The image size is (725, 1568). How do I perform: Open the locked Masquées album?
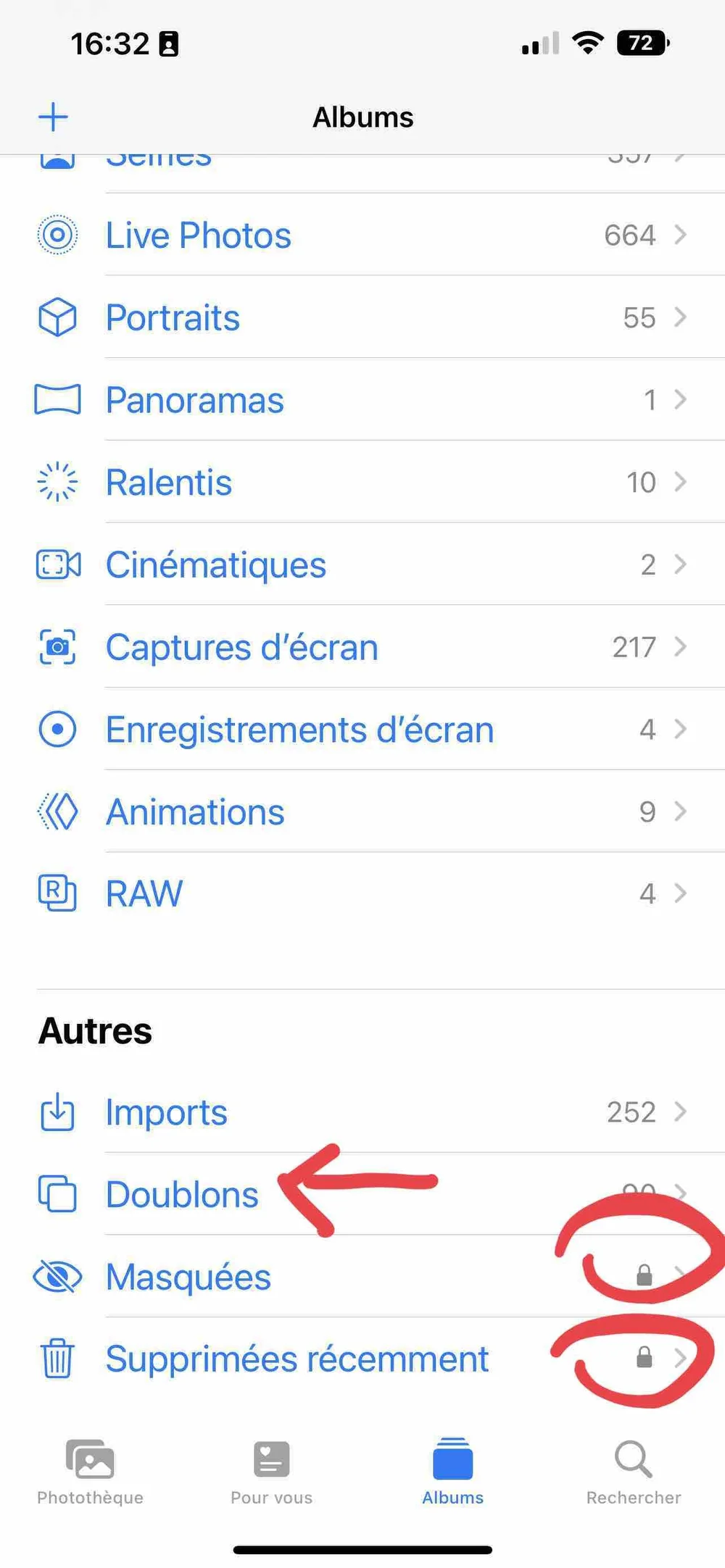coord(188,1277)
